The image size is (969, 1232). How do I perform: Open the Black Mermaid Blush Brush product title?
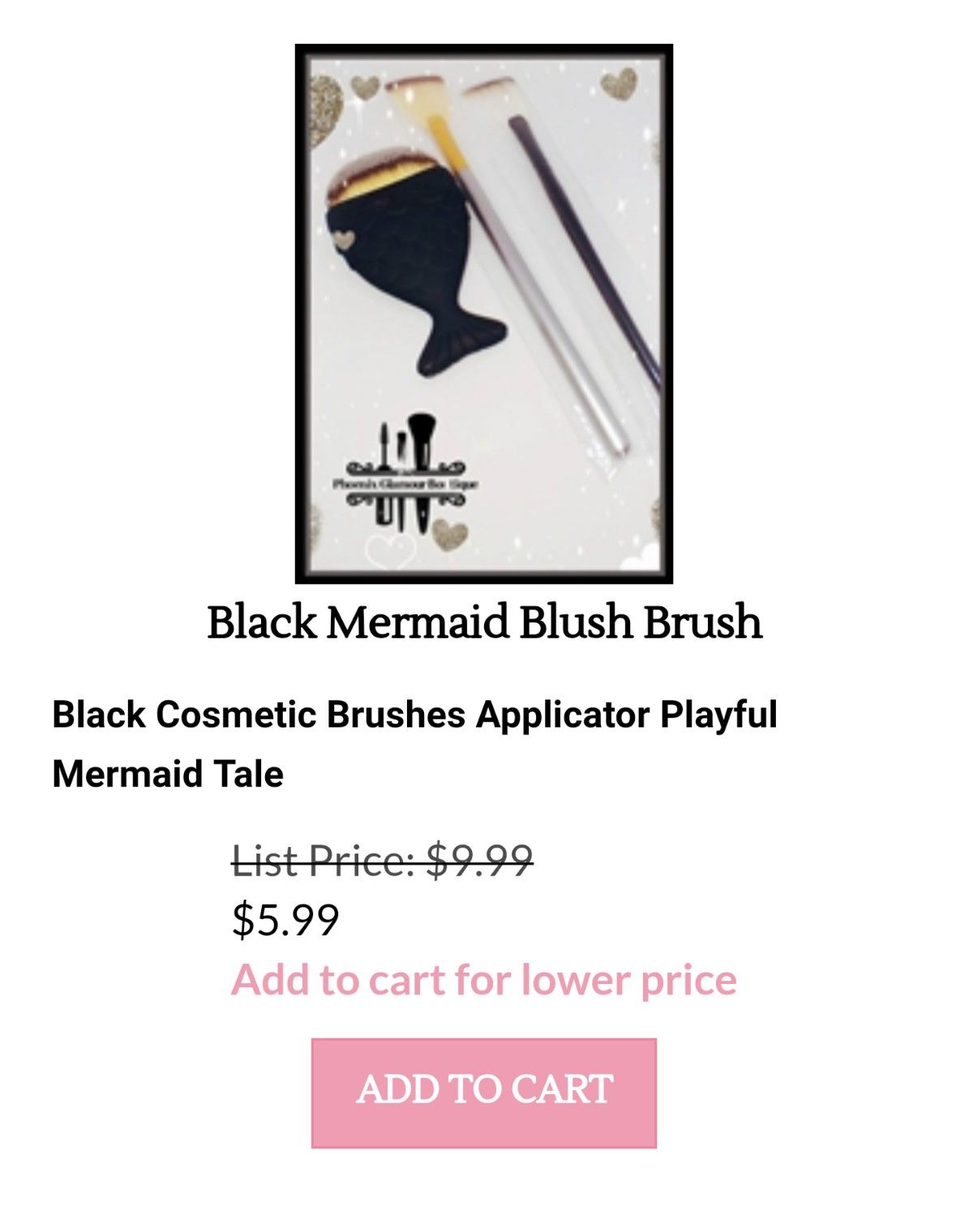484,624
